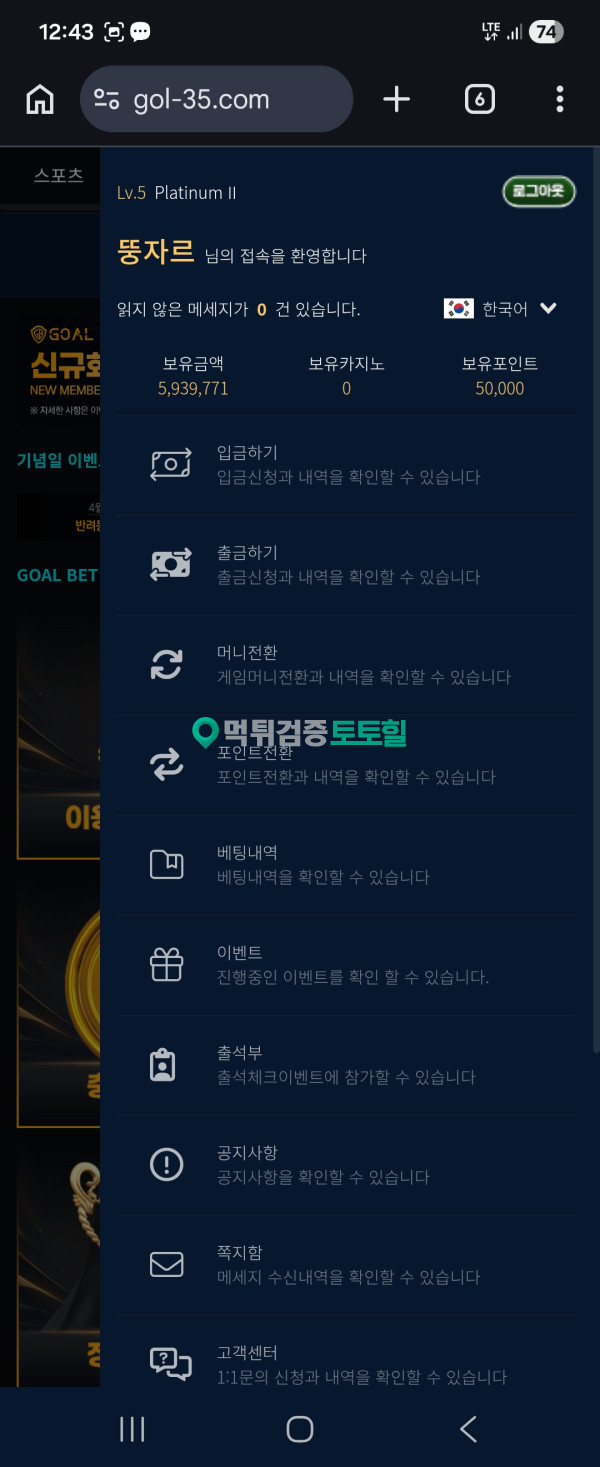Tap the browser home icon
The image size is (600, 1467).
coord(40,99)
